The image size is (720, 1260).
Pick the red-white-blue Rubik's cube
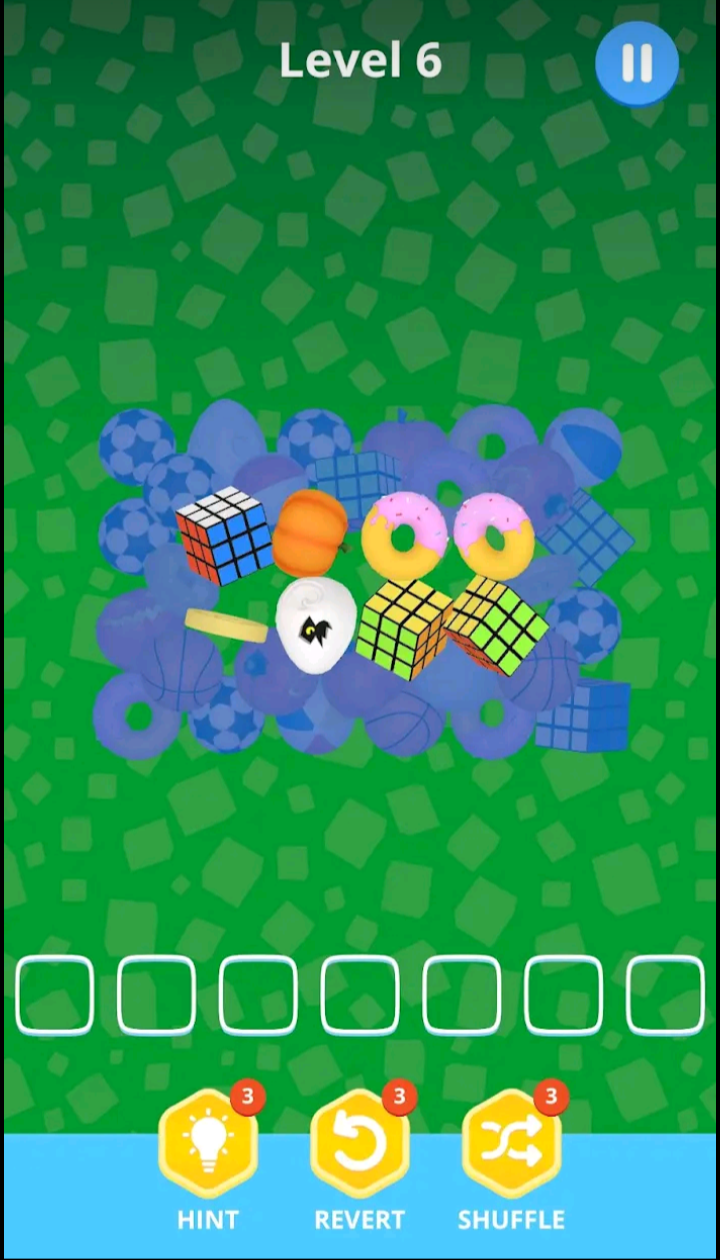point(225,534)
